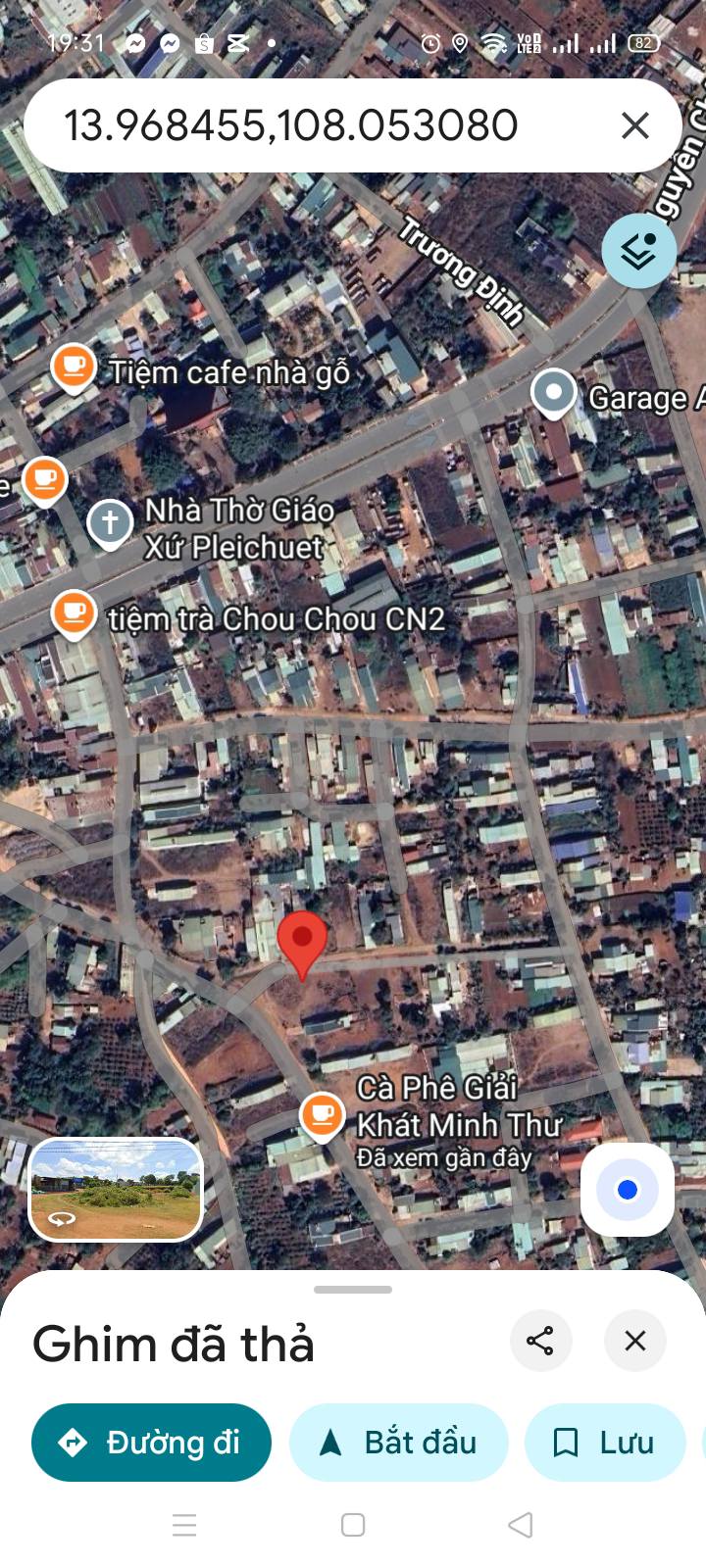Open the map layers selector
This screenshot has width=706, height=1568.
pyautogui.click(x=638, y=251)
